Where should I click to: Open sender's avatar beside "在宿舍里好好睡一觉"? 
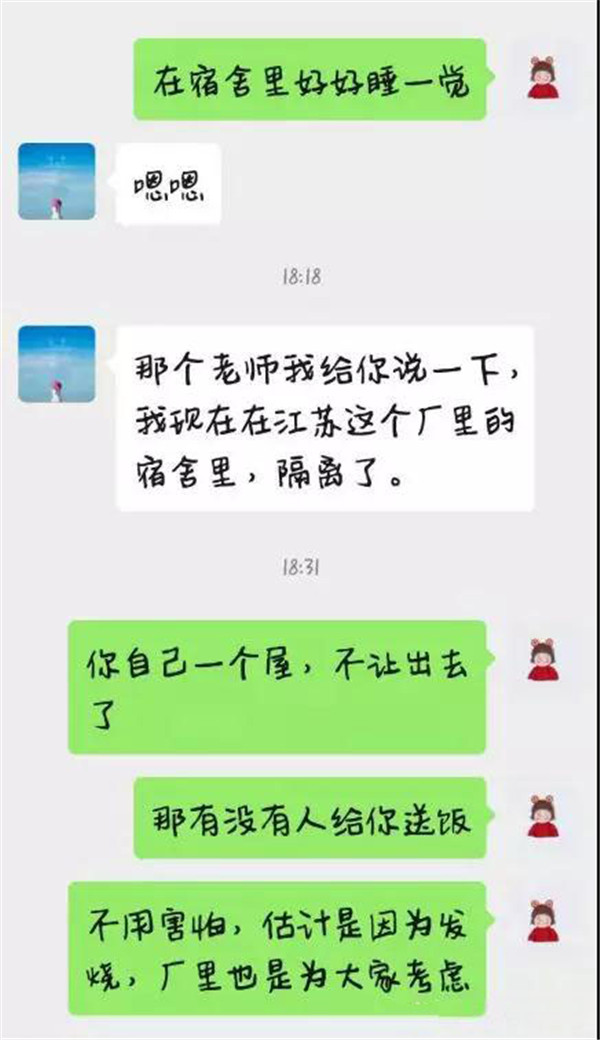[544, 80]
